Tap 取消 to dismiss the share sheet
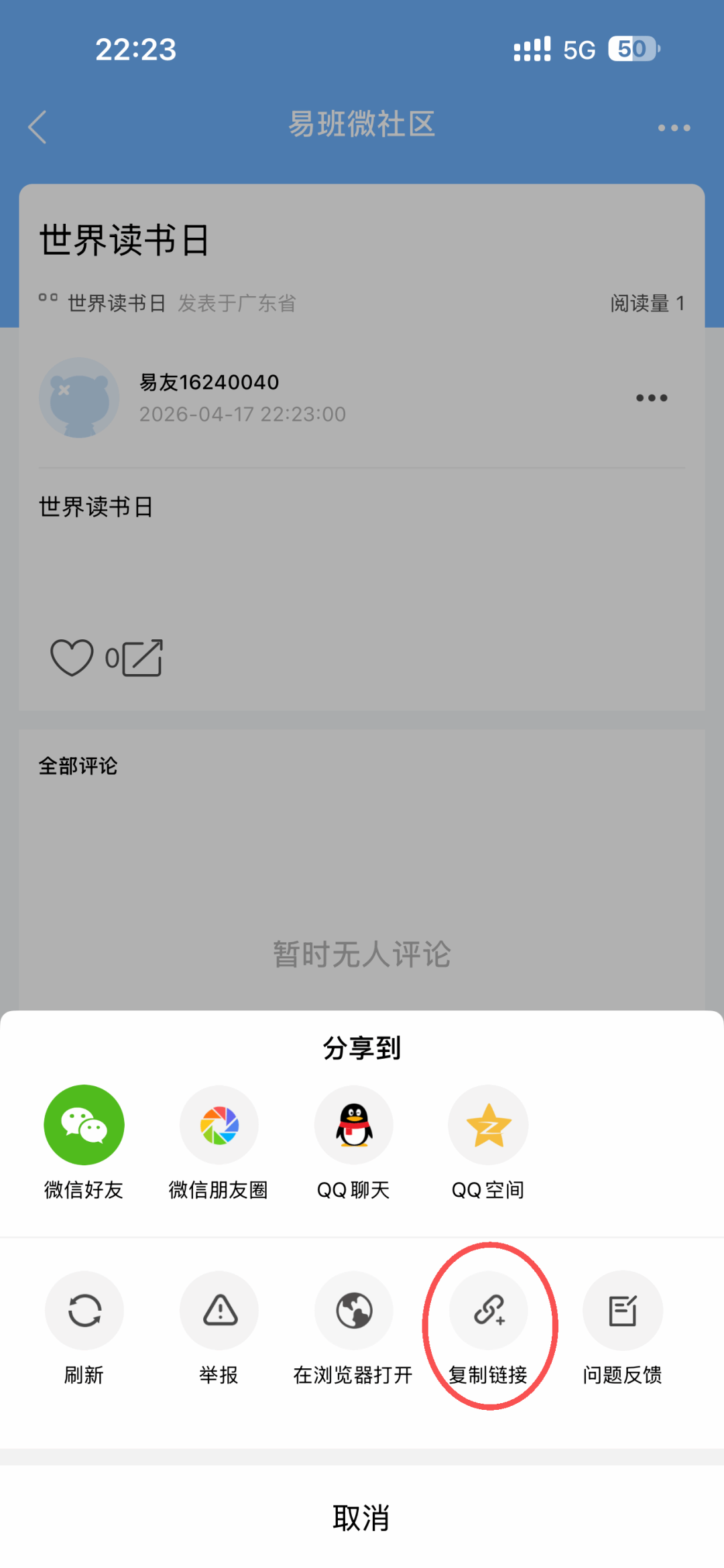Image resolution: width=724 pixels, height=1568 pixels. coord(362,1517)
